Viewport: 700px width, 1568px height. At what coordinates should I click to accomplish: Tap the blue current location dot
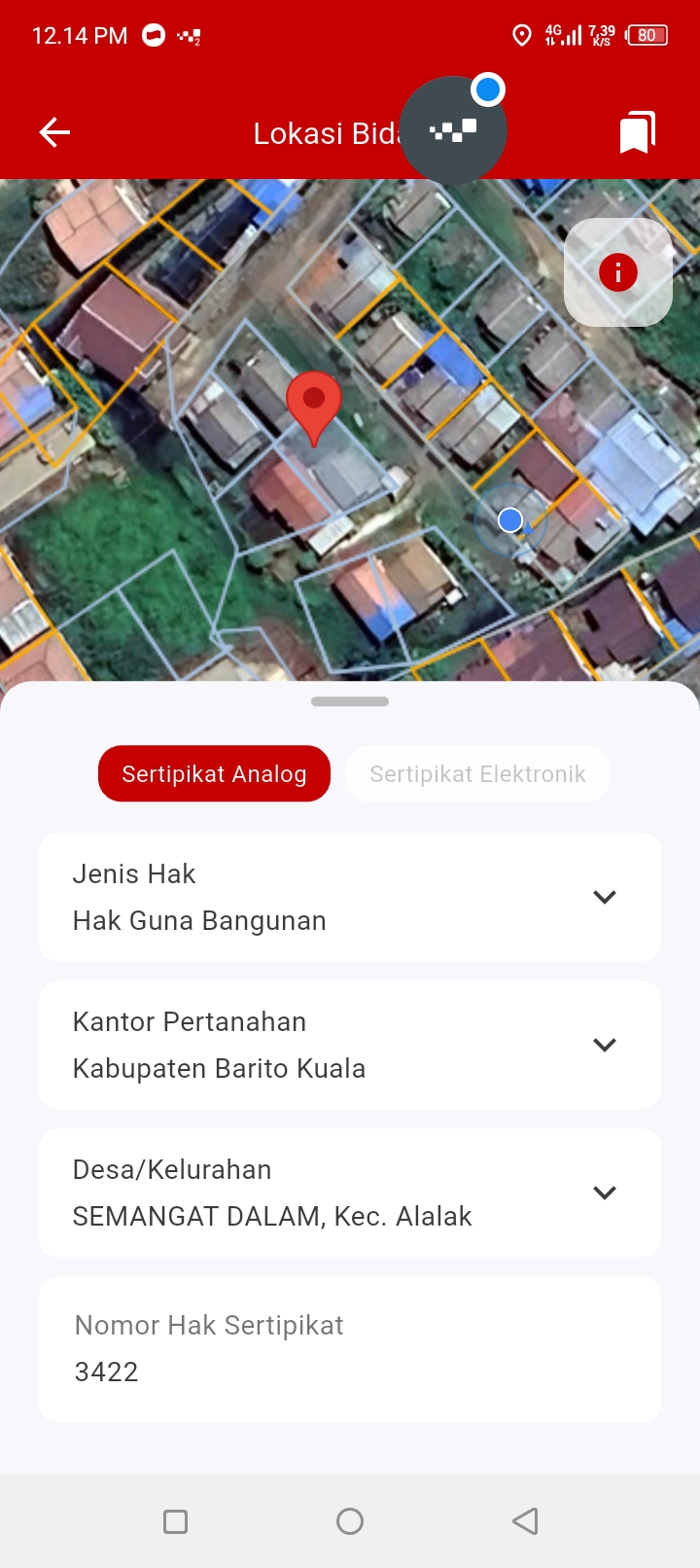click(509, 519)
